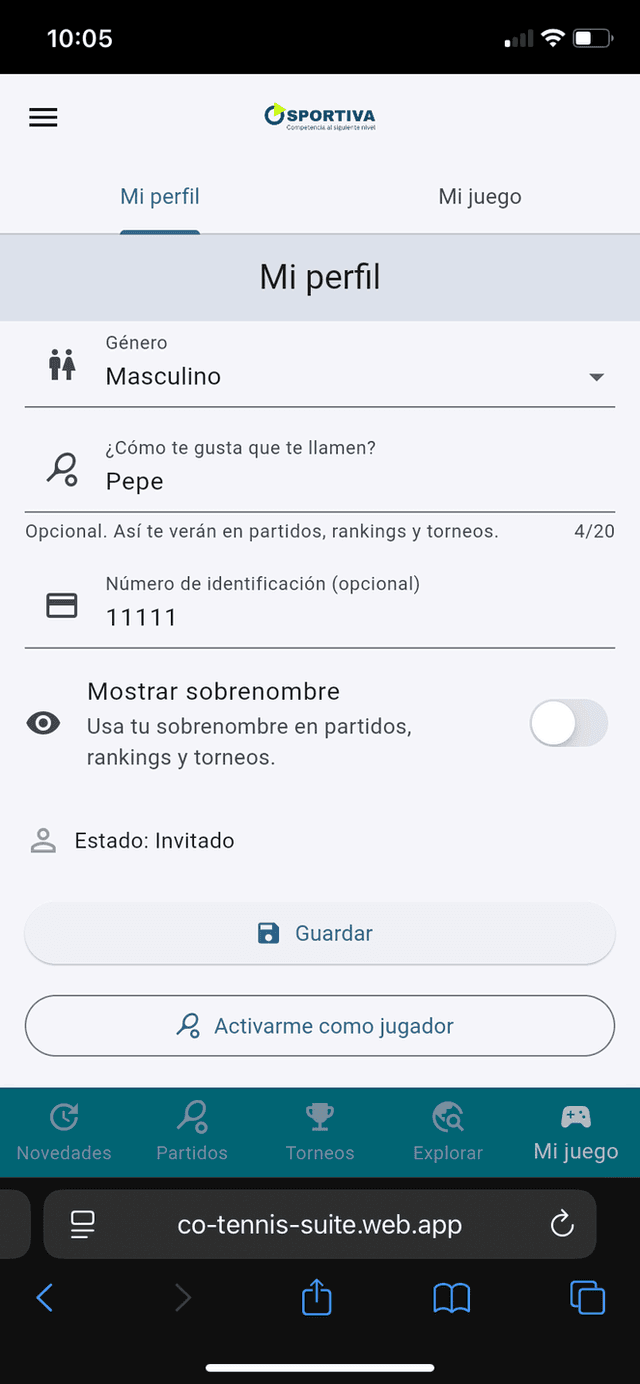Open the Partidos bottom tab
Image resolution: width=640 pixels, height=1384 pixels.
pos(192,1132)
